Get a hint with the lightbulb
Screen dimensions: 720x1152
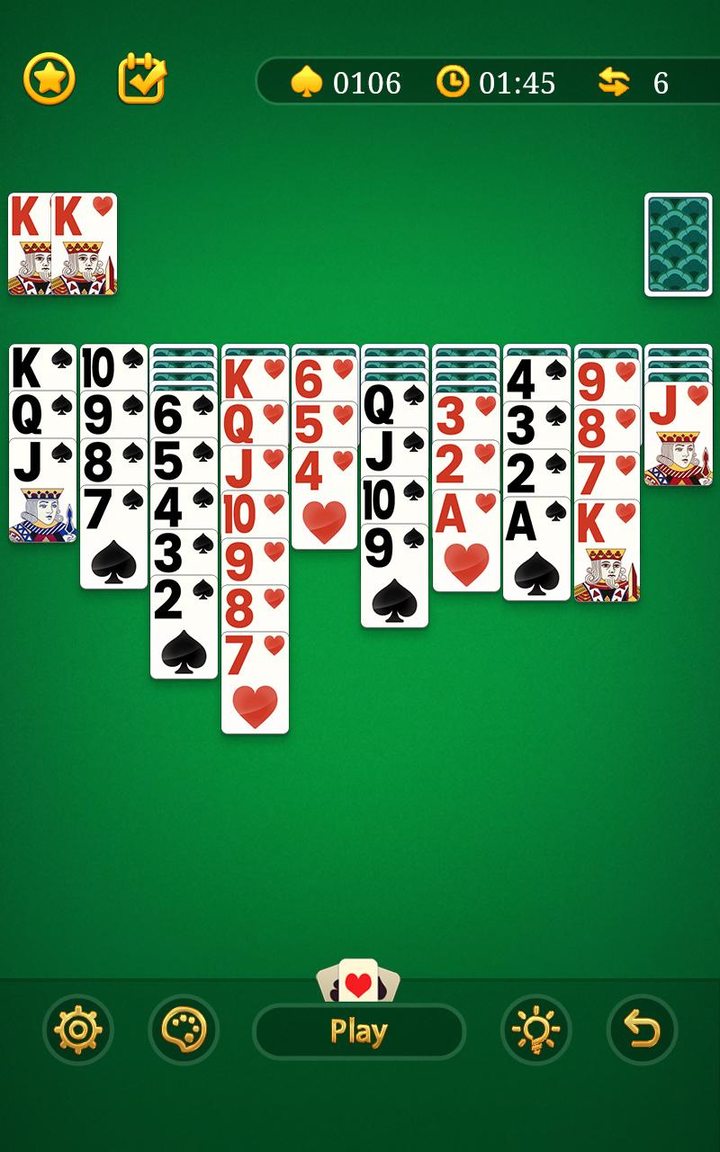click(535, 1029)
